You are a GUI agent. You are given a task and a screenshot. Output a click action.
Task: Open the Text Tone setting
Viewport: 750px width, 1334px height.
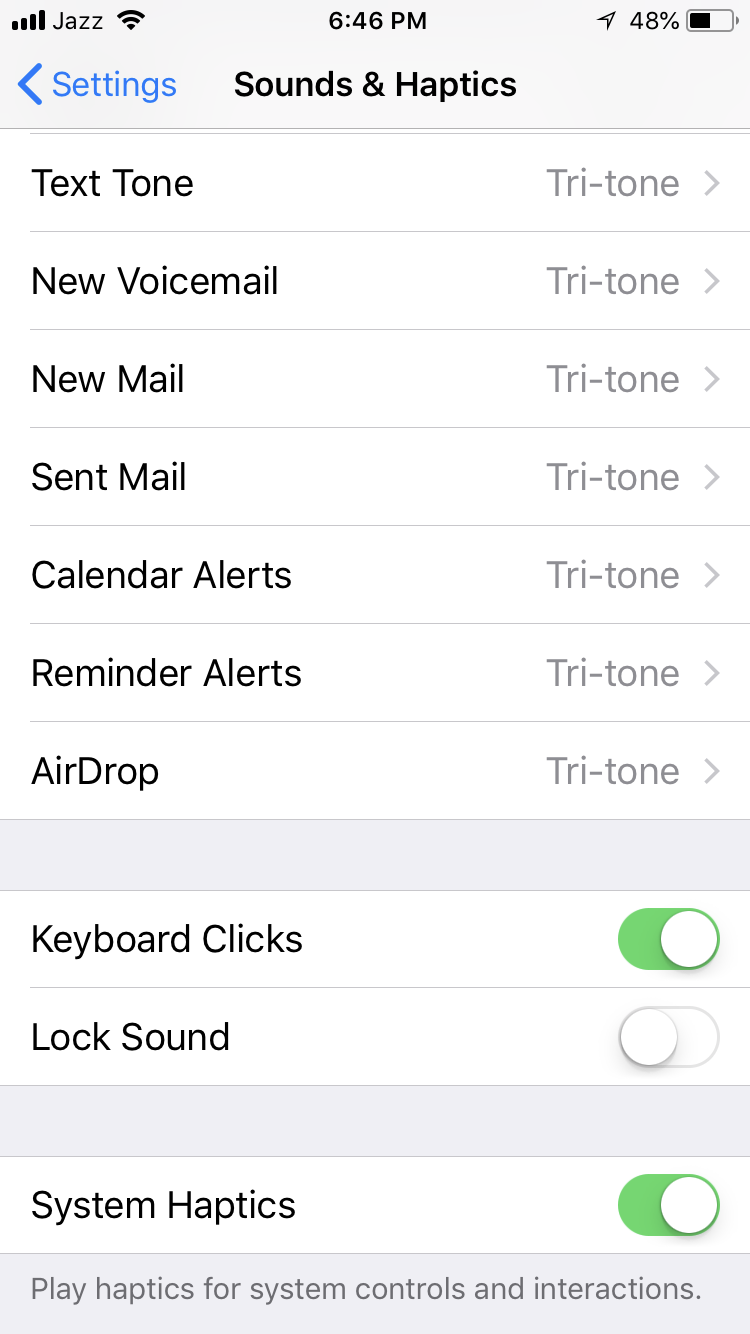[x=375, y=183]
